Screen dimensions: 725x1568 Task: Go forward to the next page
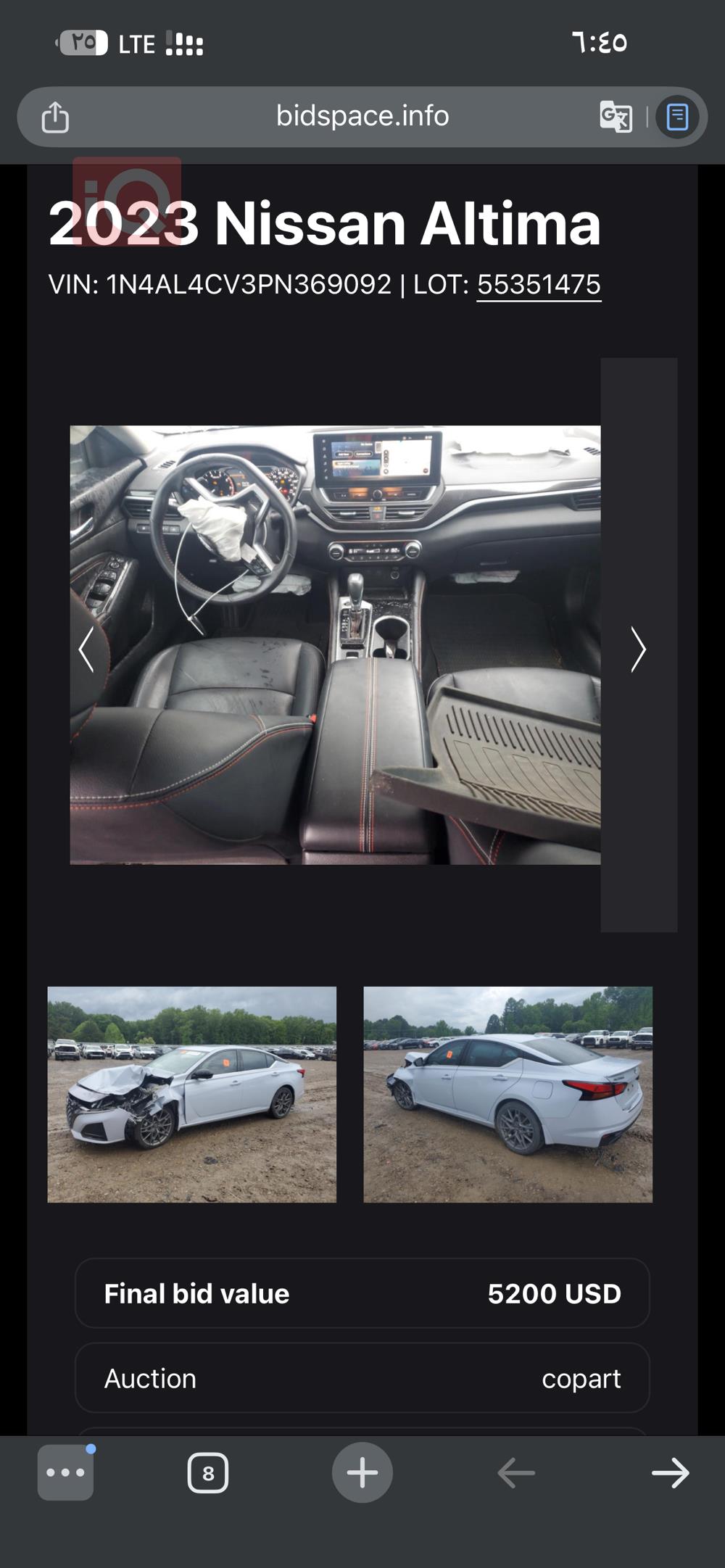pyautogui.click(x=671, y=1472)
